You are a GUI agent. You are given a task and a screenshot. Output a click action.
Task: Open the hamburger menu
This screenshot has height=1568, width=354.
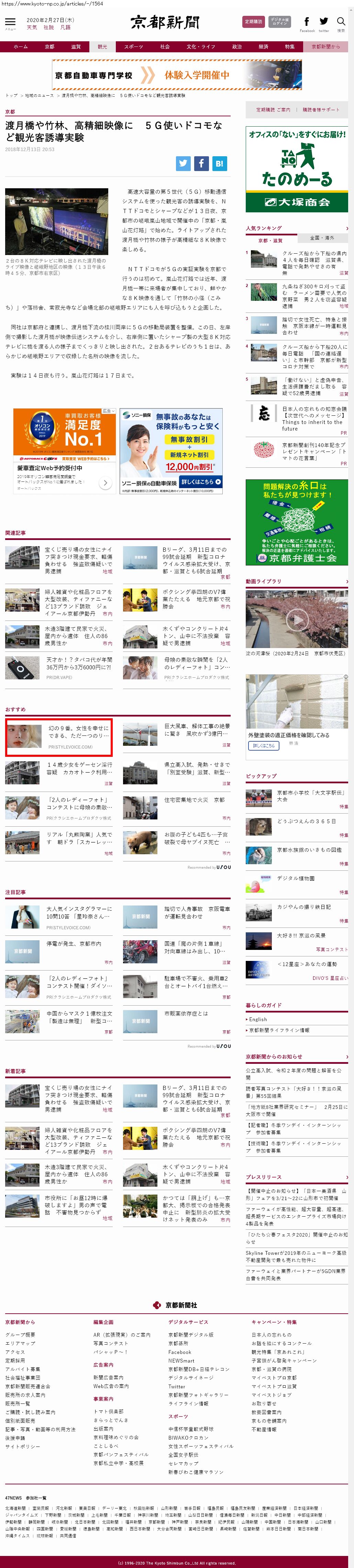click(x=10, y=22)
